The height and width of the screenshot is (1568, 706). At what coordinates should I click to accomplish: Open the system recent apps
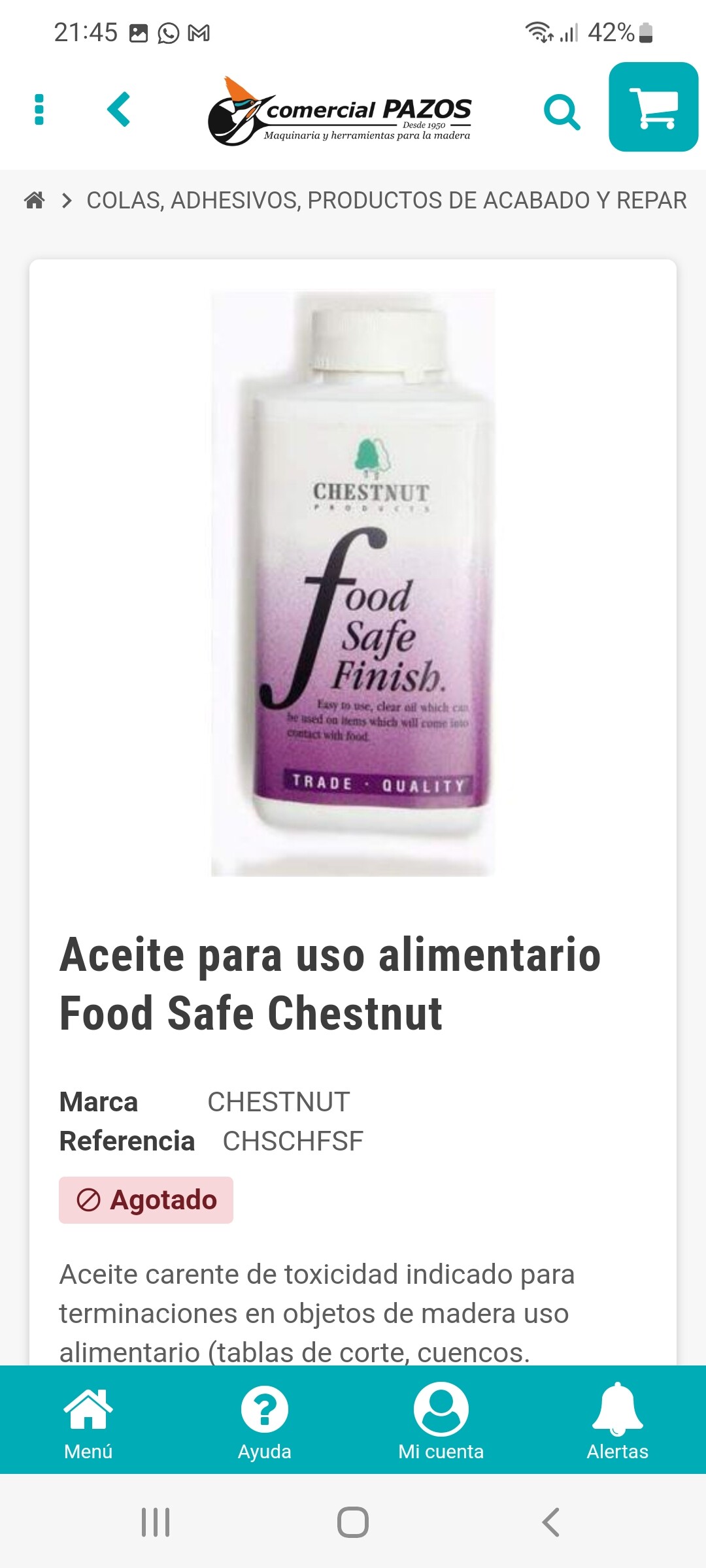click(x=156, y=1522)
